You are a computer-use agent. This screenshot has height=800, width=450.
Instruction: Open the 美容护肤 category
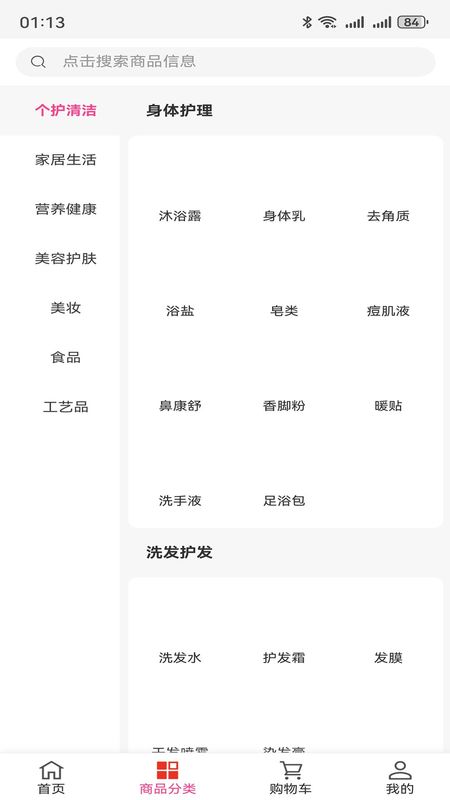65,259
